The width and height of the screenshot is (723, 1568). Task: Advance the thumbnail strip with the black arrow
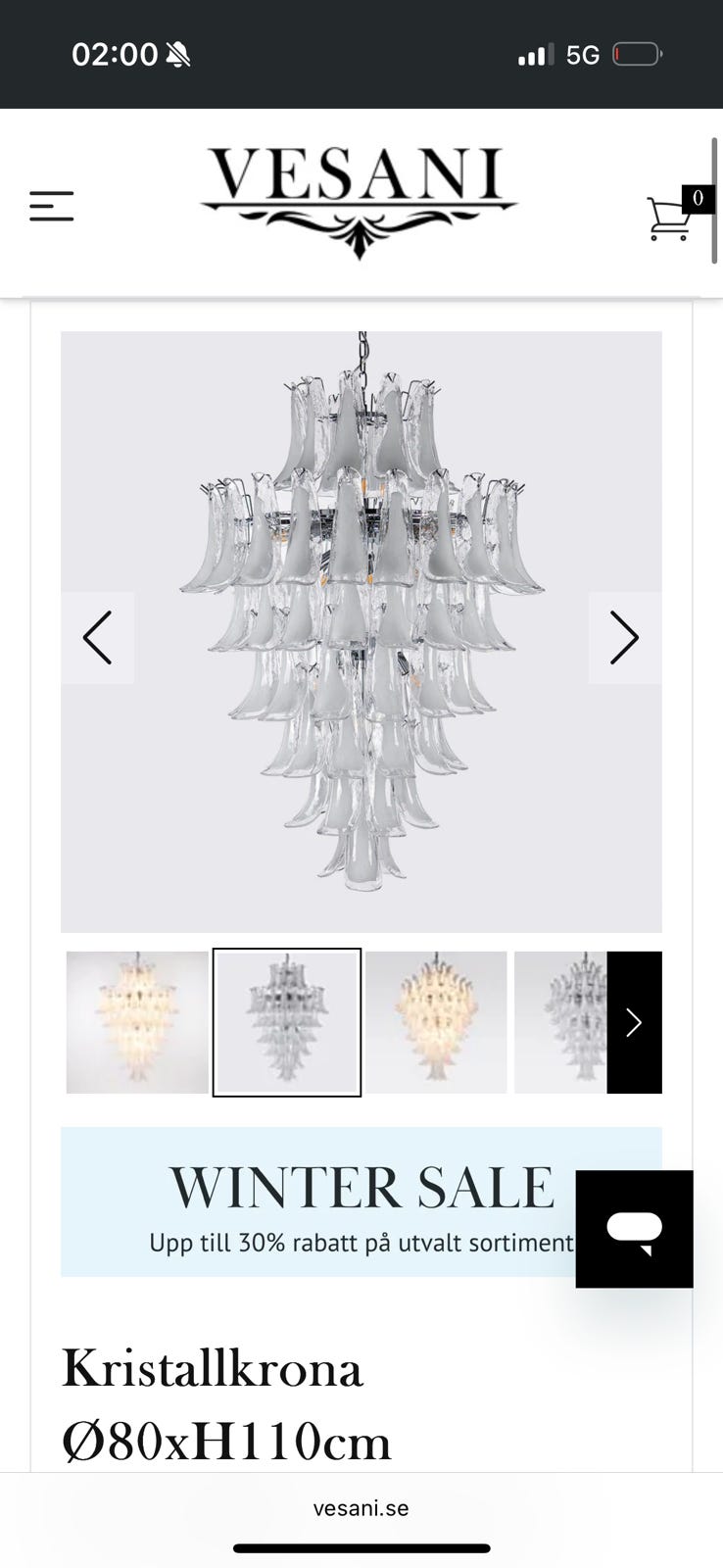pos(635,1022)
